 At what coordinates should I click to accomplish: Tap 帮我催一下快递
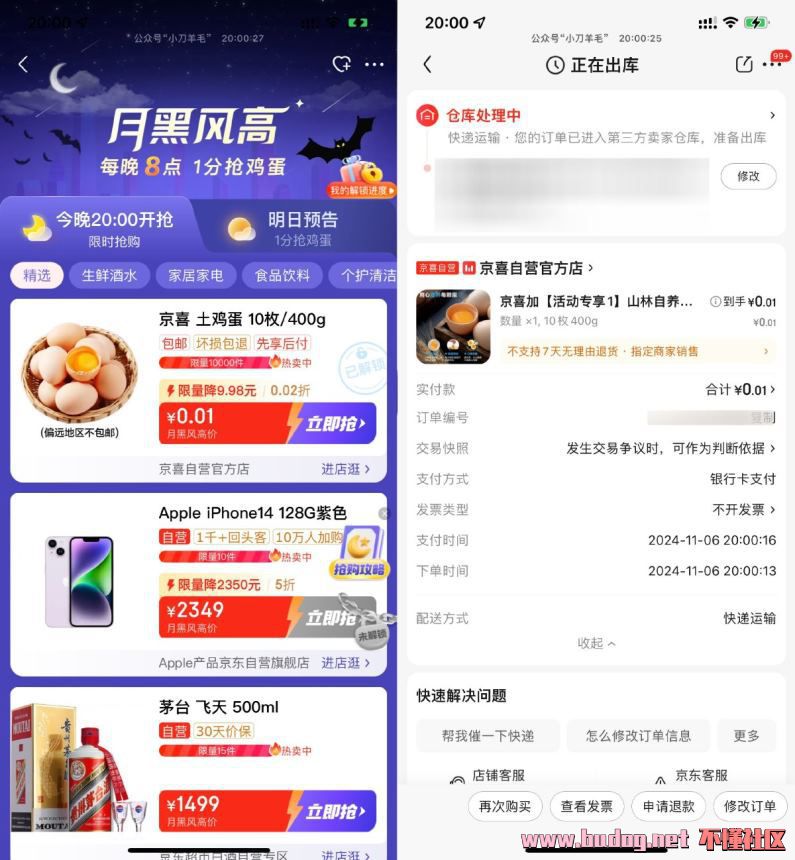[x=487, y=735]
